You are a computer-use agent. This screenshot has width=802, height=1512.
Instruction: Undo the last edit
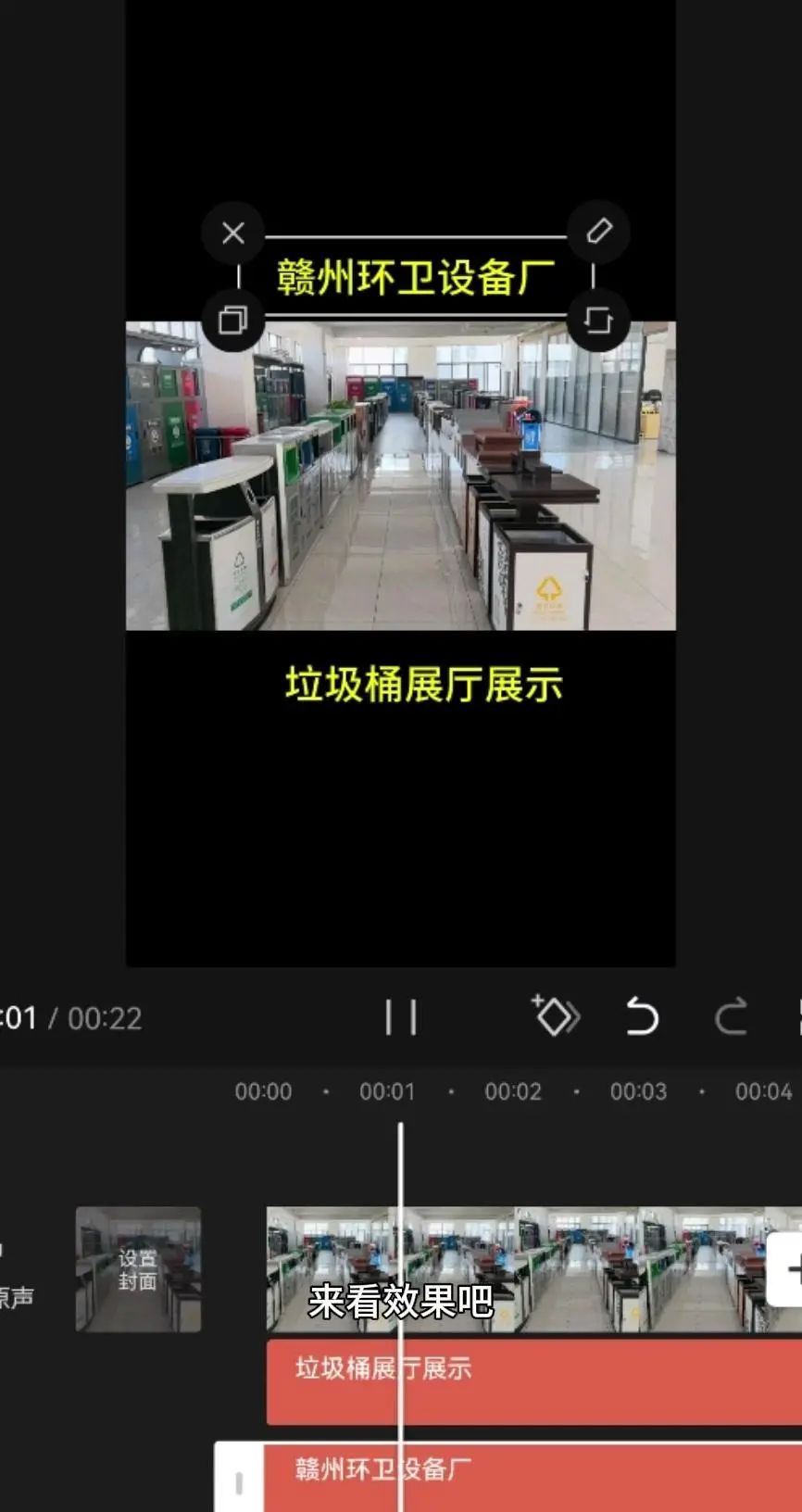643,1017
